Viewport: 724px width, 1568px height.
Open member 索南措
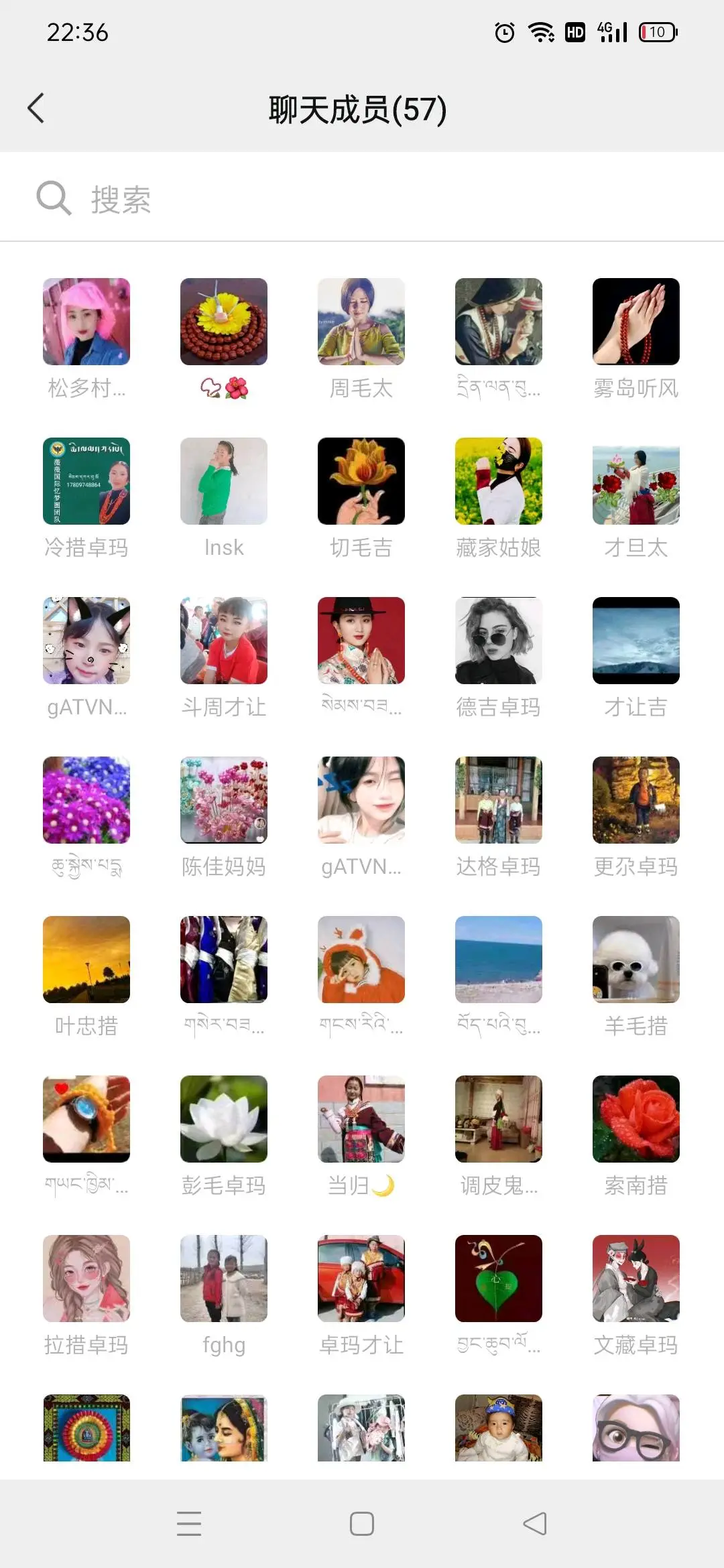click(636, 1120)
